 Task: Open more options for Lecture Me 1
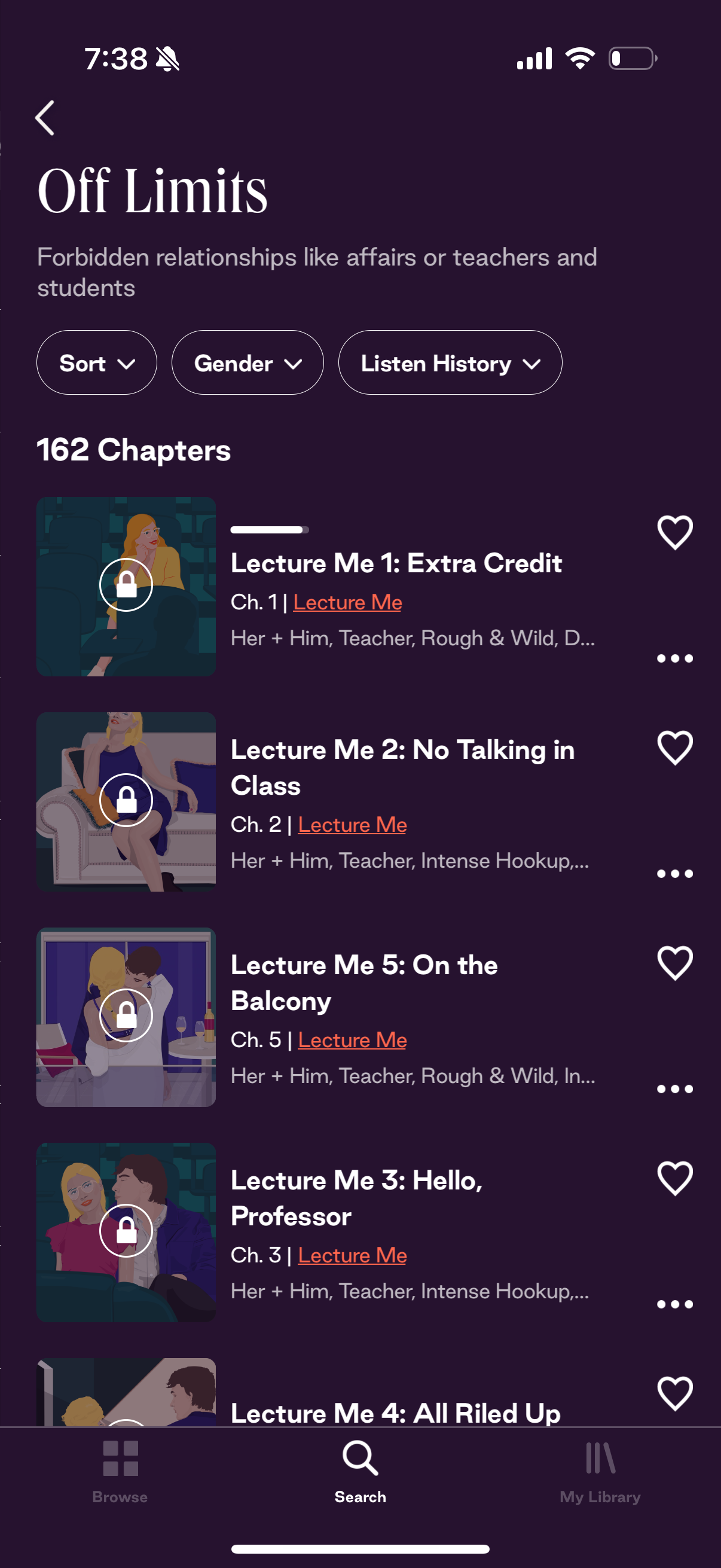[x=675, y=658]
